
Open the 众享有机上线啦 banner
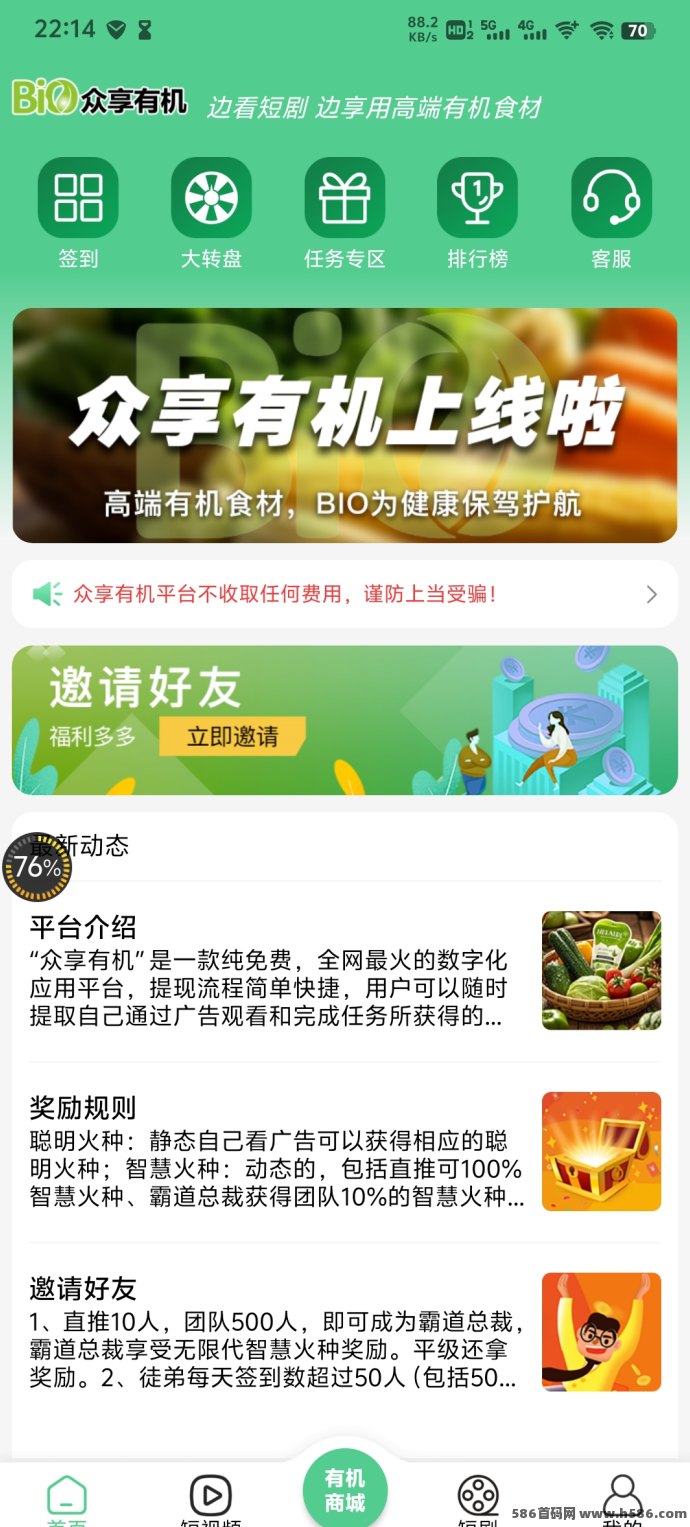click(344, 425)
